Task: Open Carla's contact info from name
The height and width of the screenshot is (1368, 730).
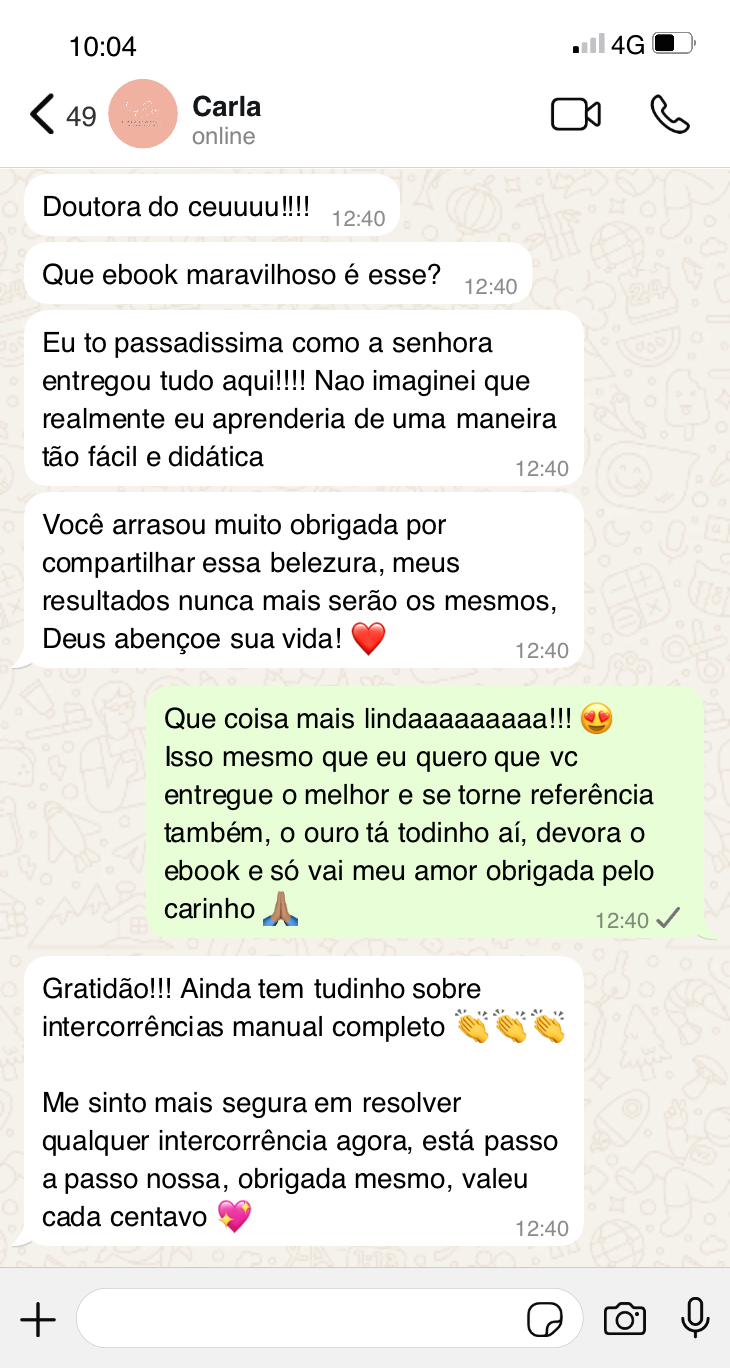Action: coord(227,106)
